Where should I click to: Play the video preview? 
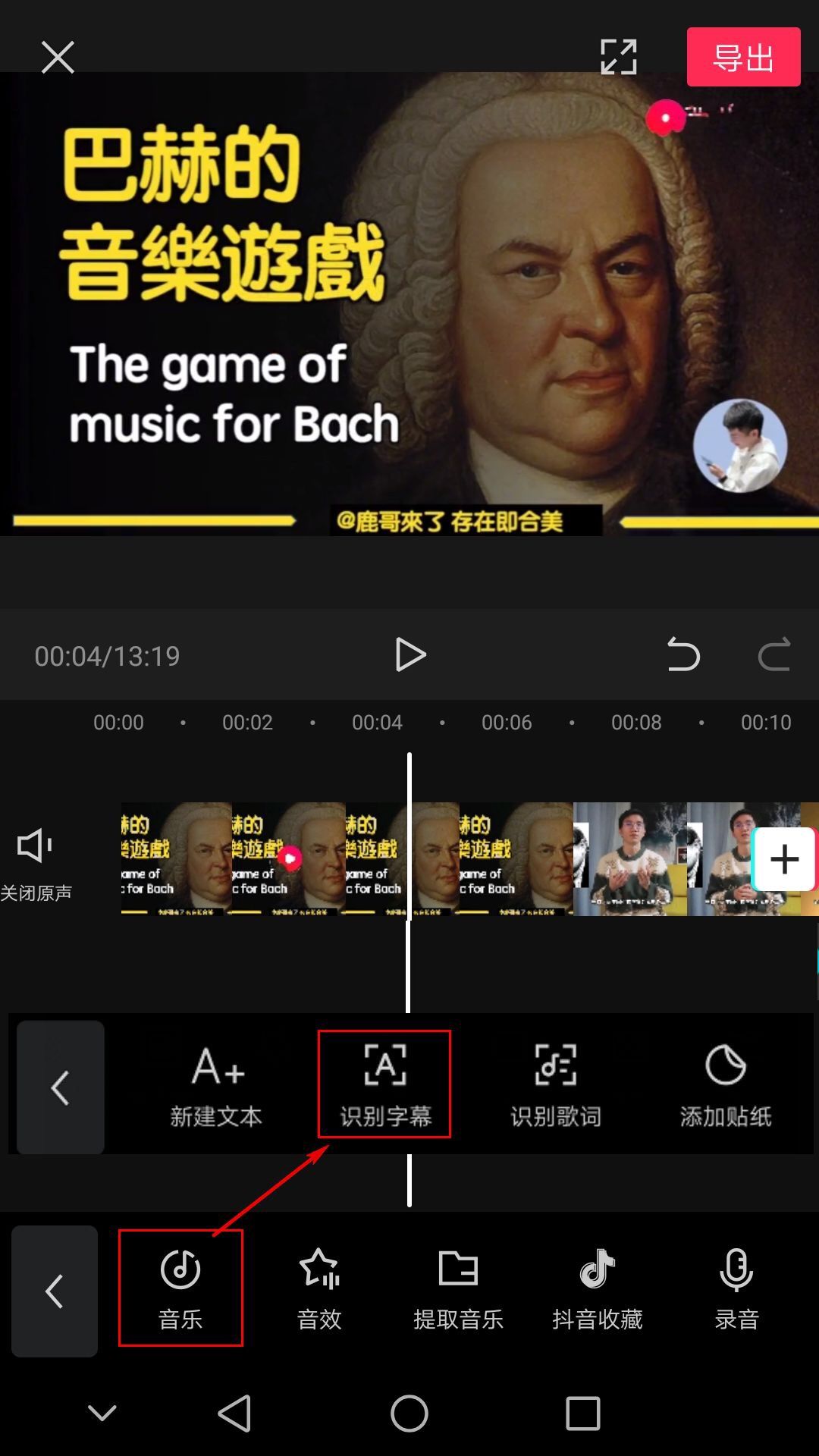pos(410,654)
